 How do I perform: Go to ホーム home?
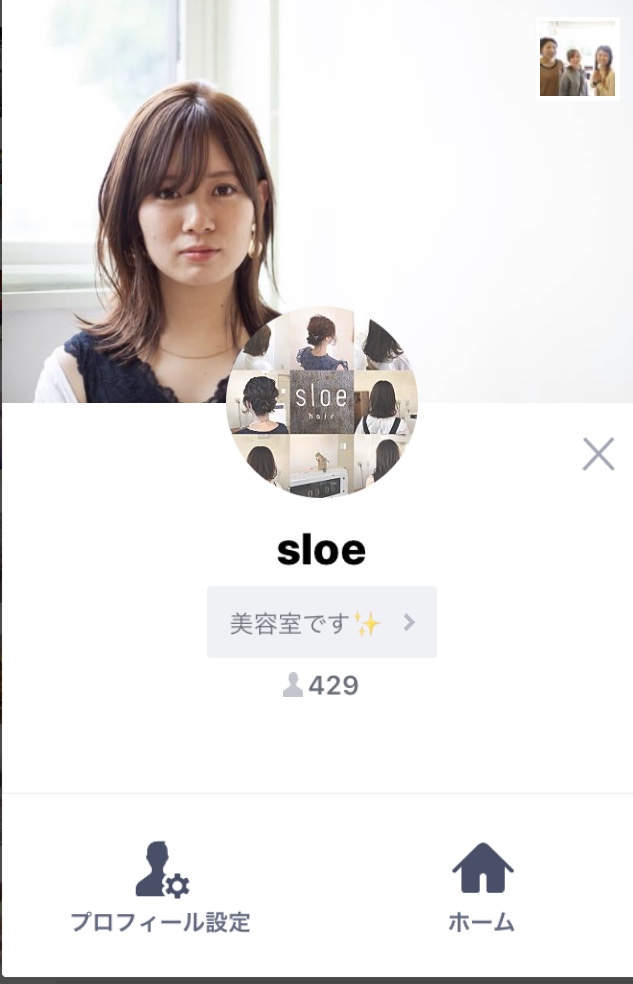click(x=482, y=888)
